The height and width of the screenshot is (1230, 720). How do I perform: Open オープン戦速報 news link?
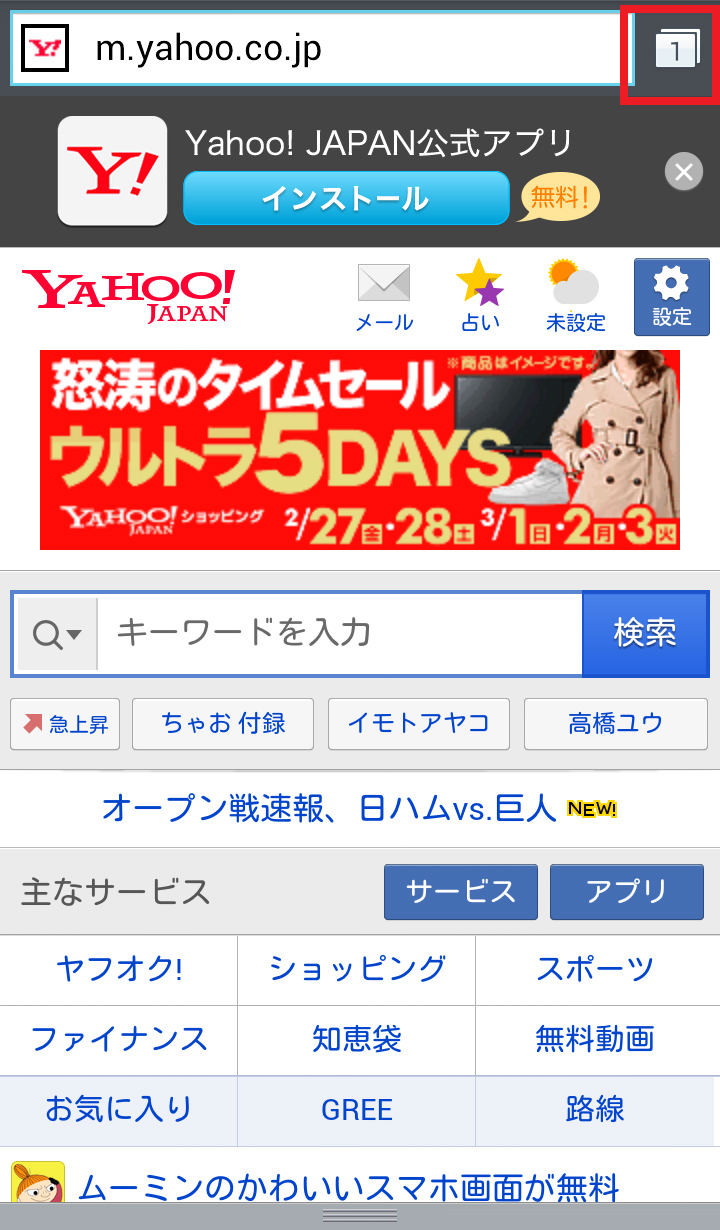(x=330, y=808)
